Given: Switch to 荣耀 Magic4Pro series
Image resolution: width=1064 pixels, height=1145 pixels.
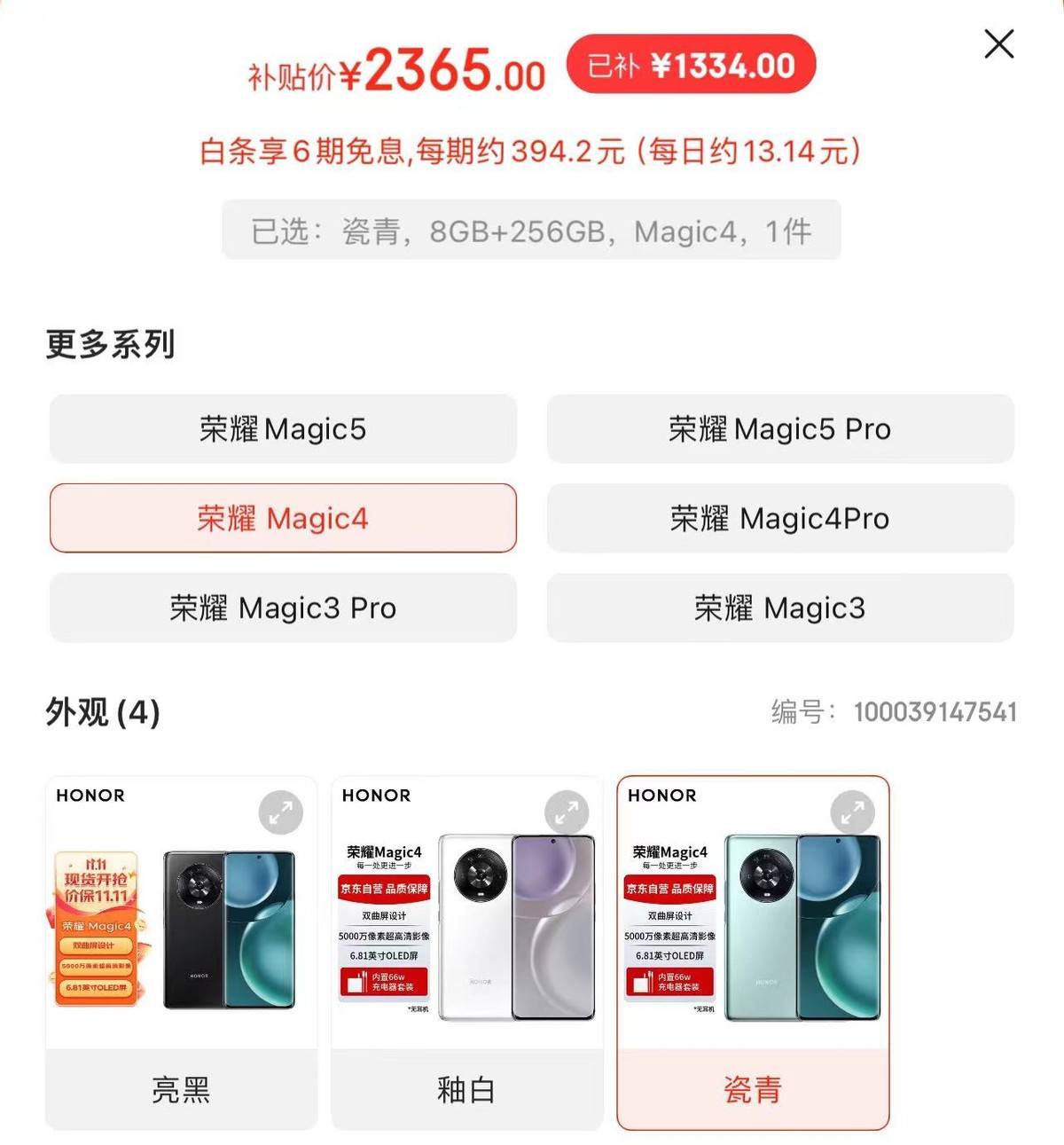Looking at the screenshot, I should click(x=779, y=519).
